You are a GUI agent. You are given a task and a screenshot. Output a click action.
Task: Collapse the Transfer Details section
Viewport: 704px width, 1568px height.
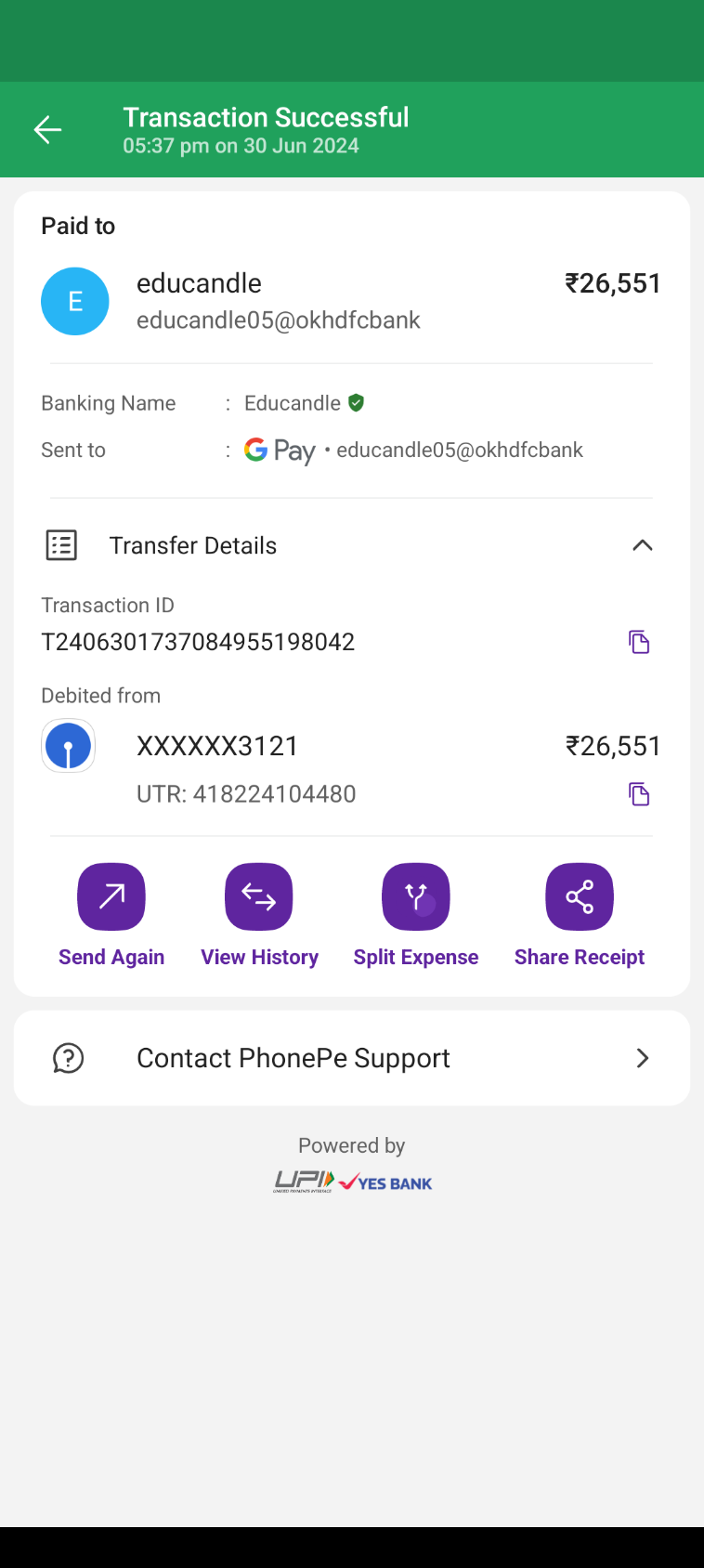tap(642, 545)
